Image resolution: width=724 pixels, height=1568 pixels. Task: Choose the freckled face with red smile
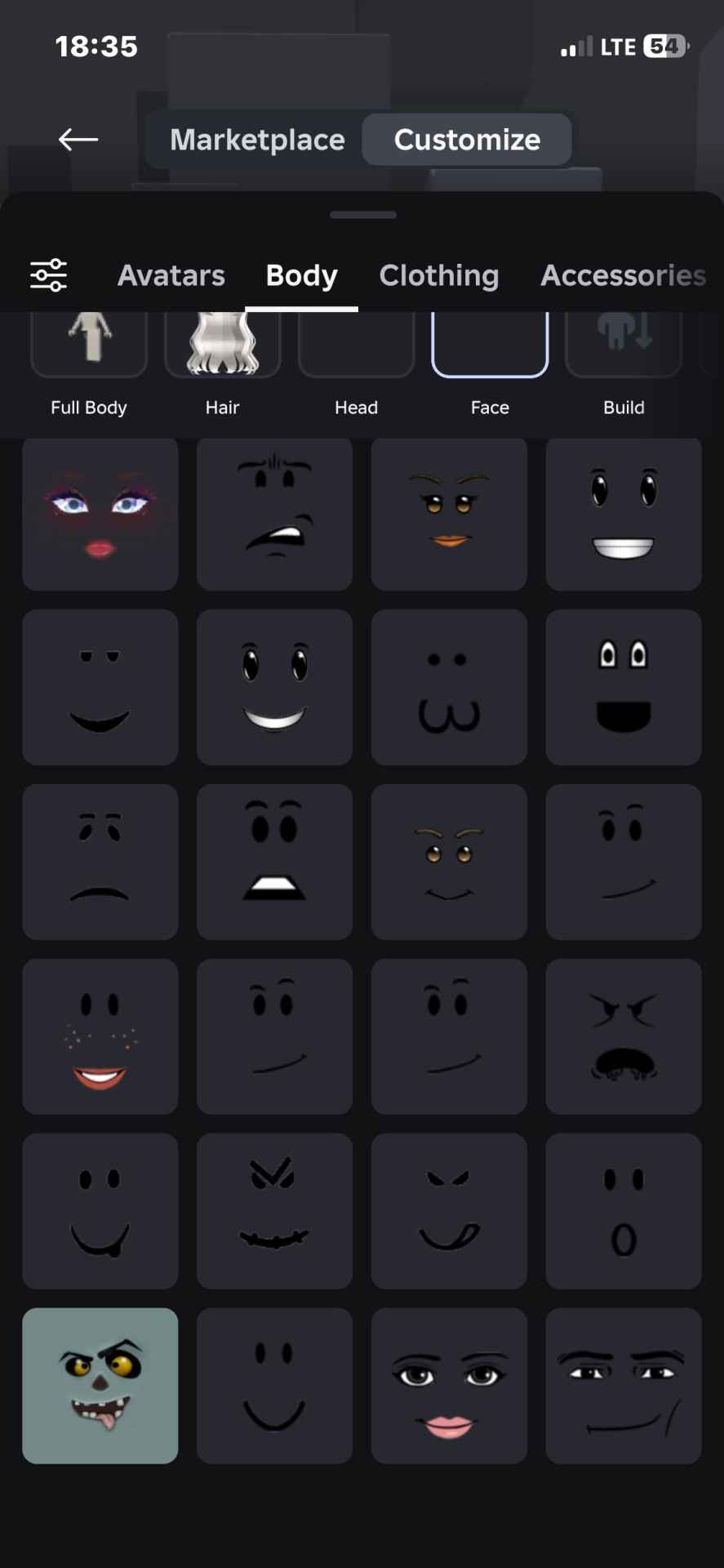[x=100, y=1036]
